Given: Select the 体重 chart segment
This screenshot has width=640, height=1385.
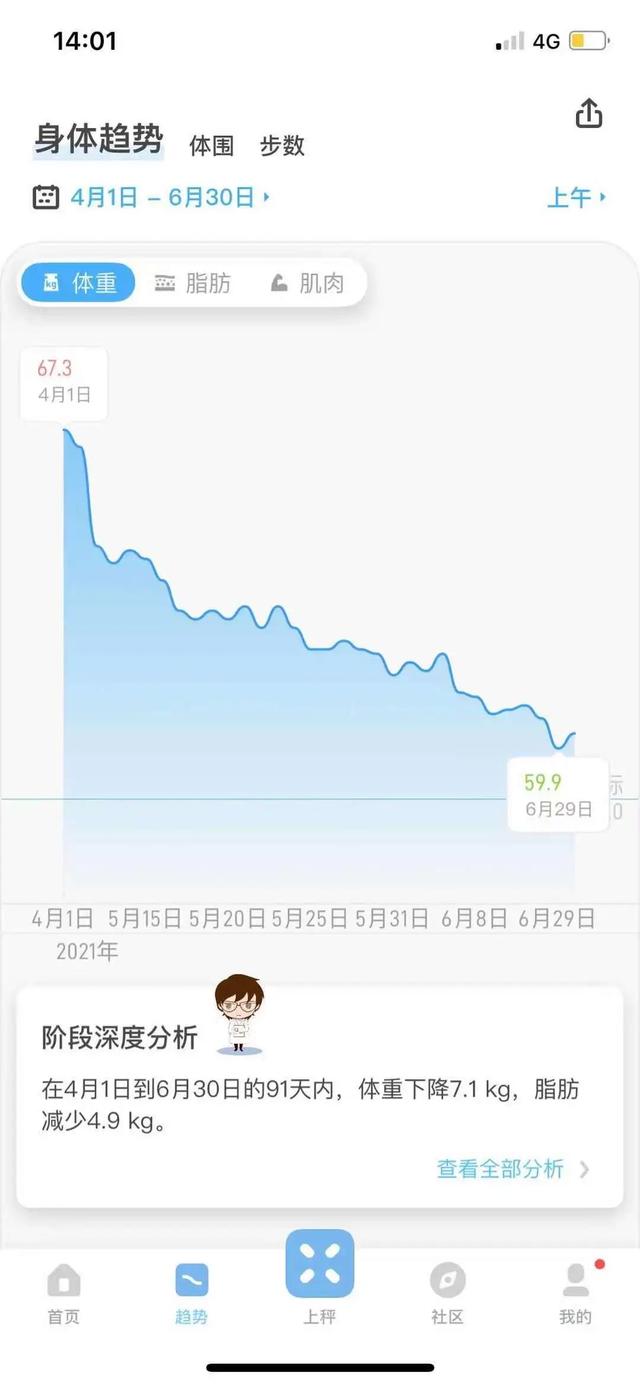Looking at the screenshot, I should click(x=80, y=283).
